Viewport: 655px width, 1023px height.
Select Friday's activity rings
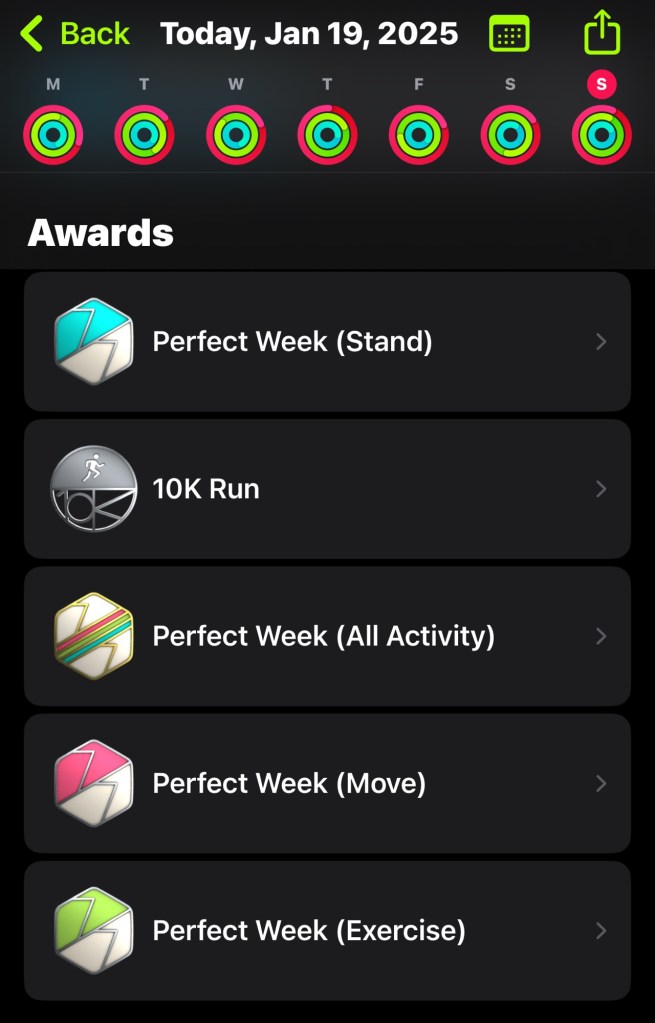(x=419, y=134)
